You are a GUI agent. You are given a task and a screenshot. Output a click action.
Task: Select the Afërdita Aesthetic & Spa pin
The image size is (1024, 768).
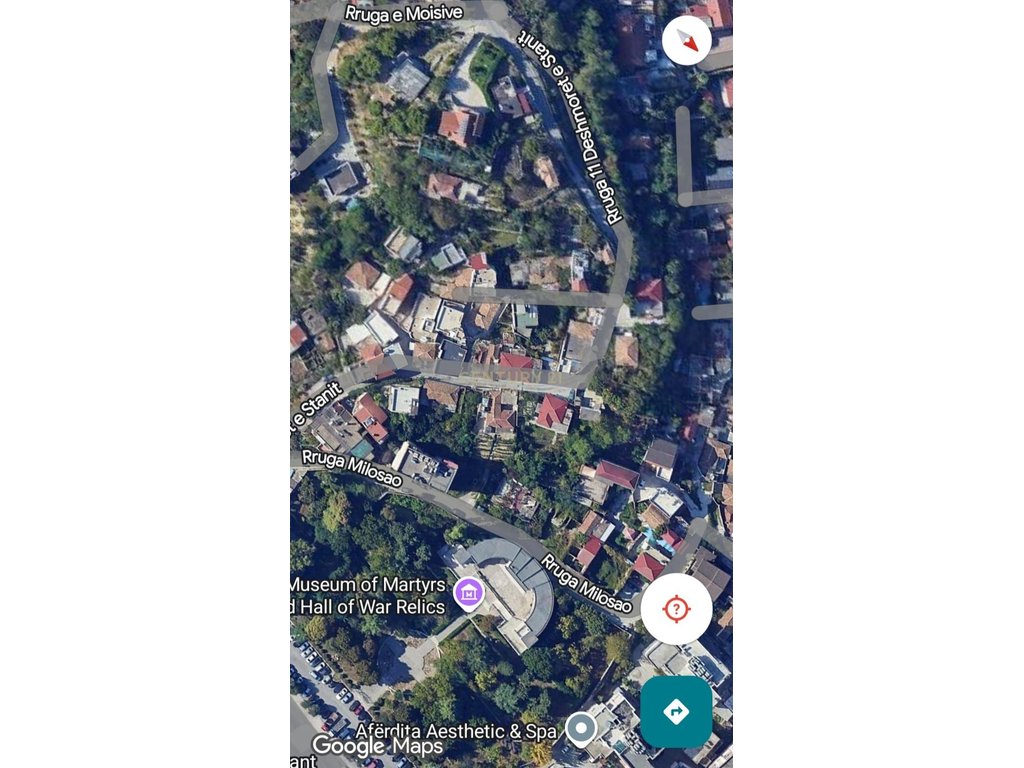pos(581,727)
